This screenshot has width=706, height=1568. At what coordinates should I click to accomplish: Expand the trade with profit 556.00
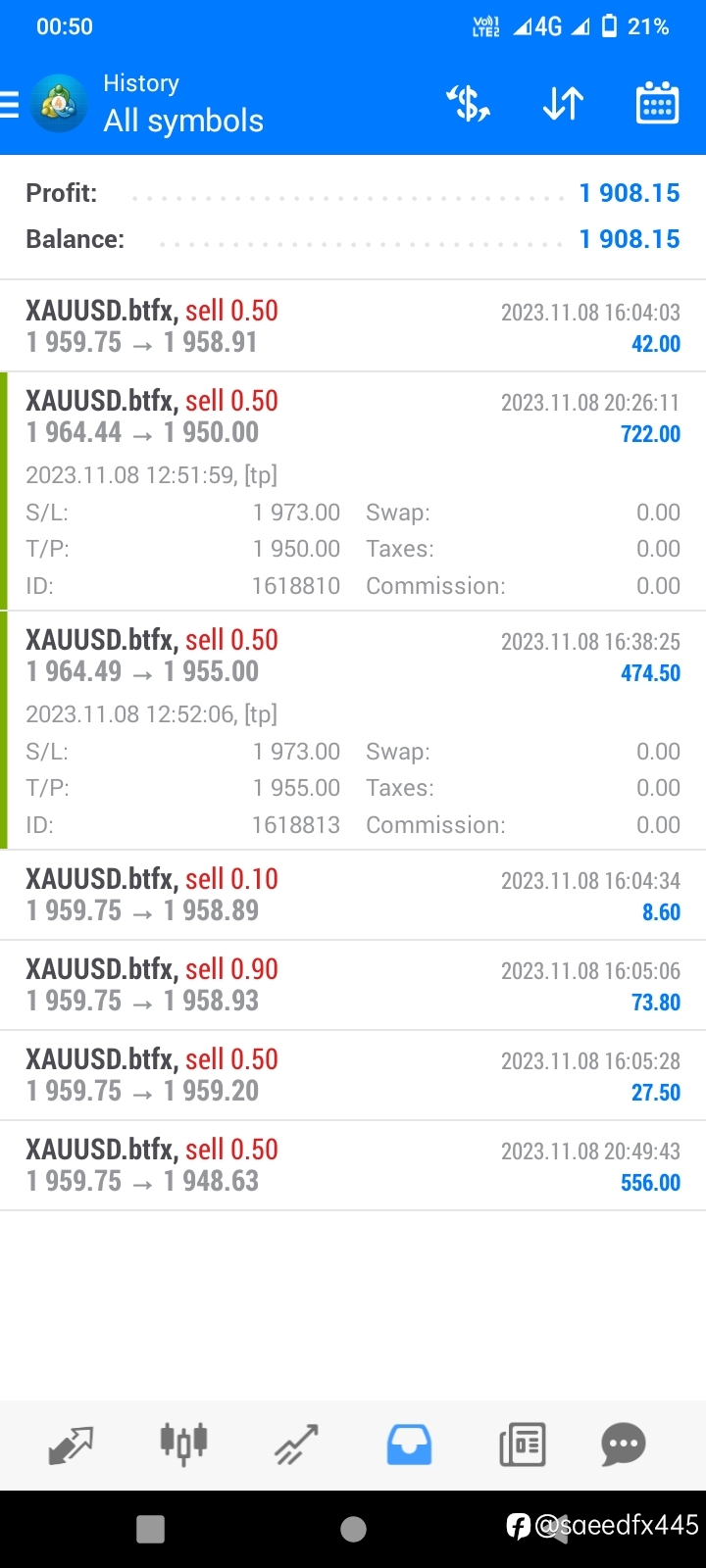click(x=353, y=1165)
